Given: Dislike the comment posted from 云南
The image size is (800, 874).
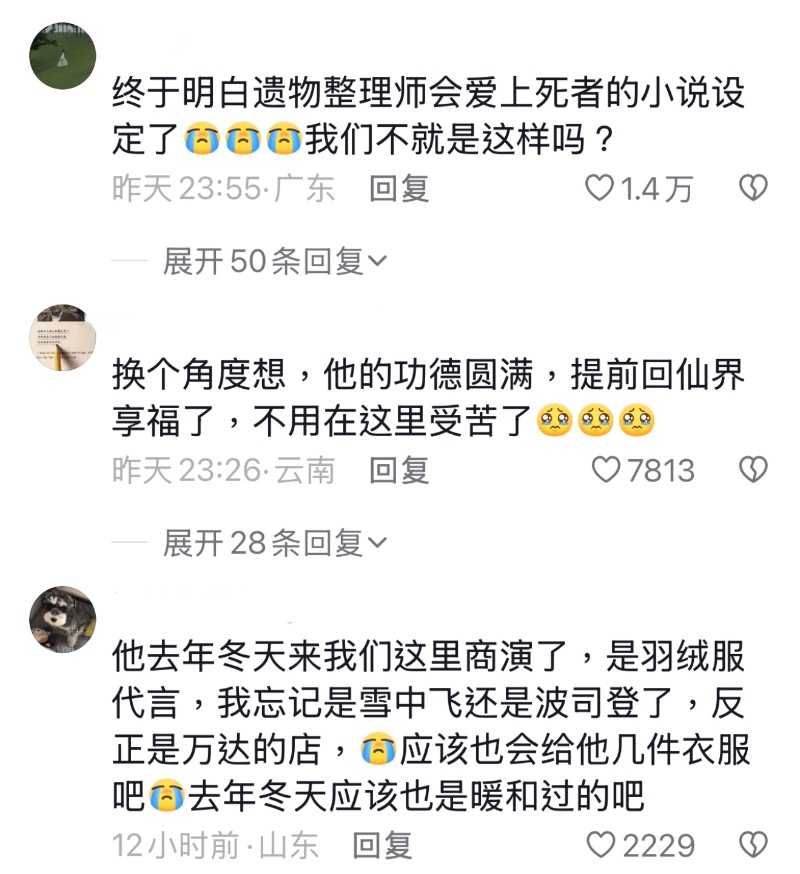Looking at the screenshot, I should click(752, 469).
